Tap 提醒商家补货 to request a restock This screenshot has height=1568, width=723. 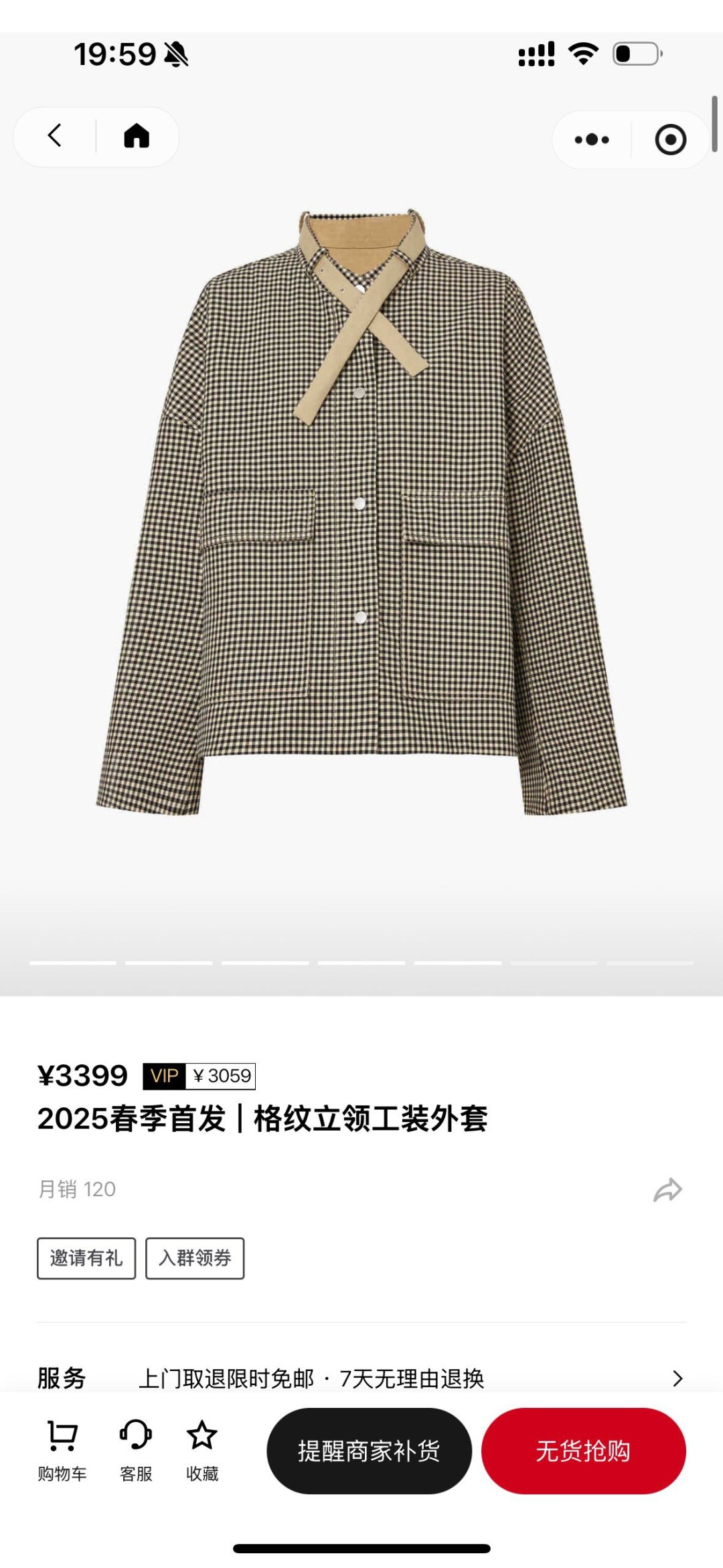point(369,1451)
